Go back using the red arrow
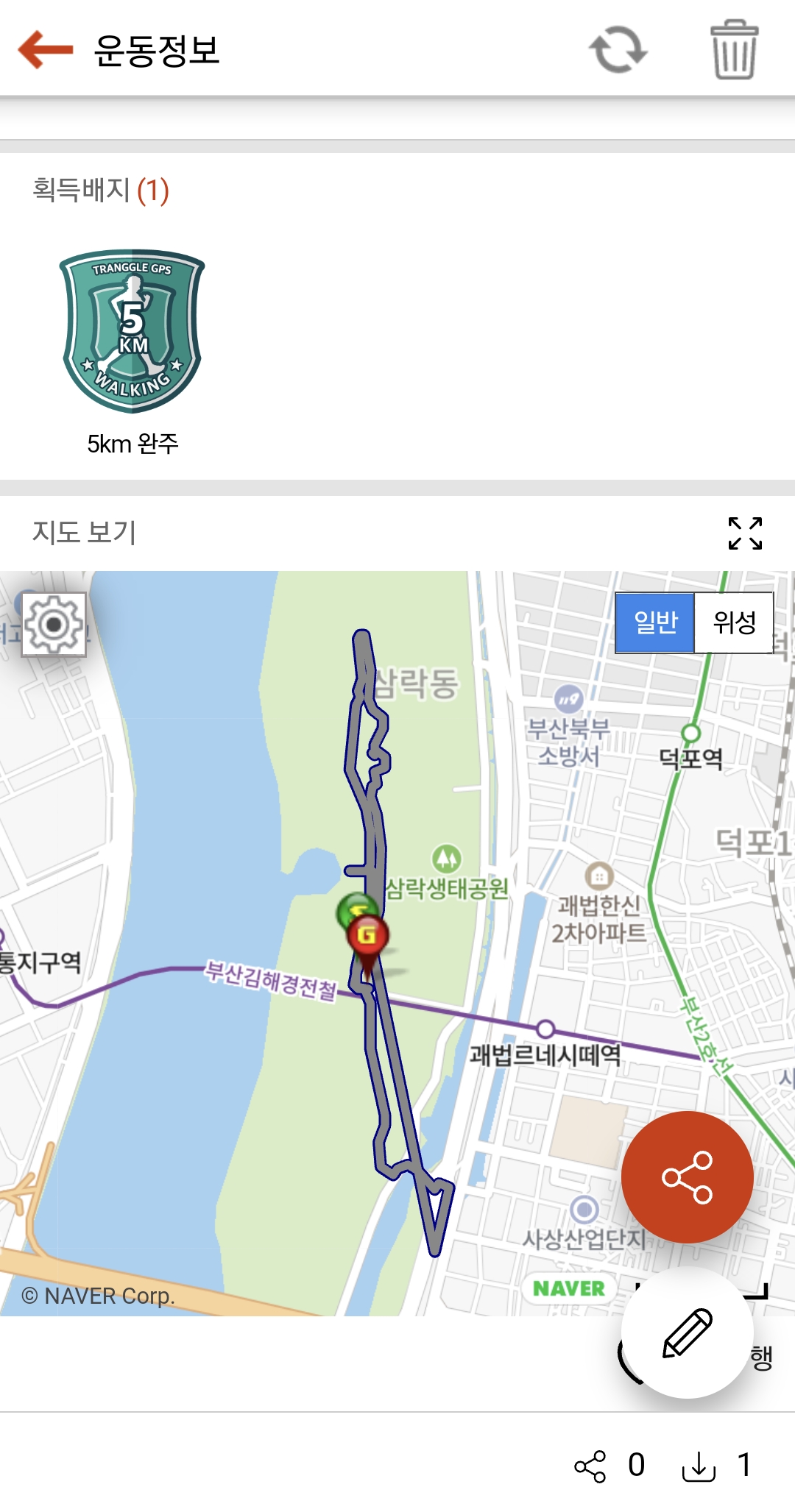 pyautogui.click(x=46, y=50)
